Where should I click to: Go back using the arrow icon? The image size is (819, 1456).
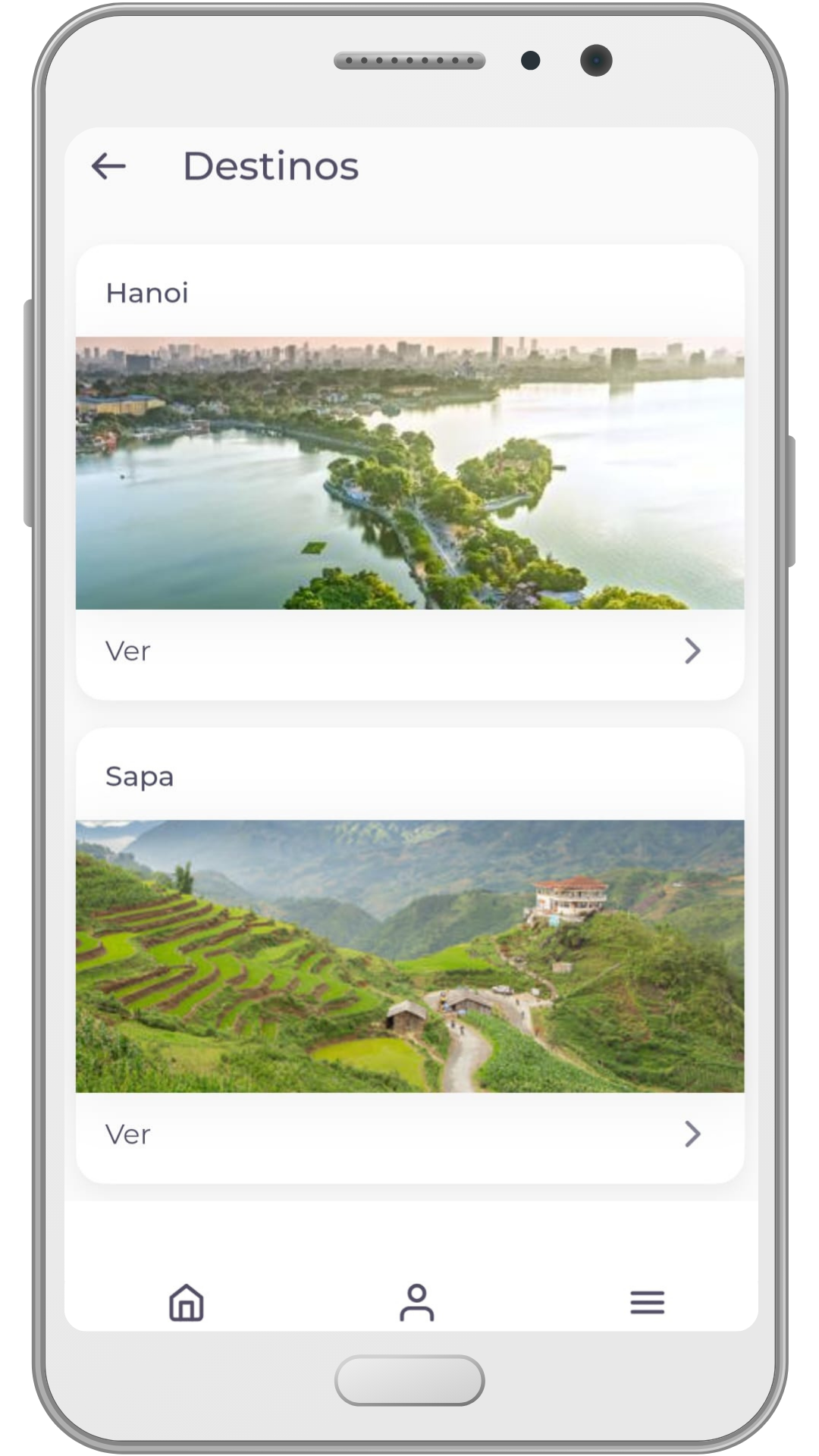(108, 166)
